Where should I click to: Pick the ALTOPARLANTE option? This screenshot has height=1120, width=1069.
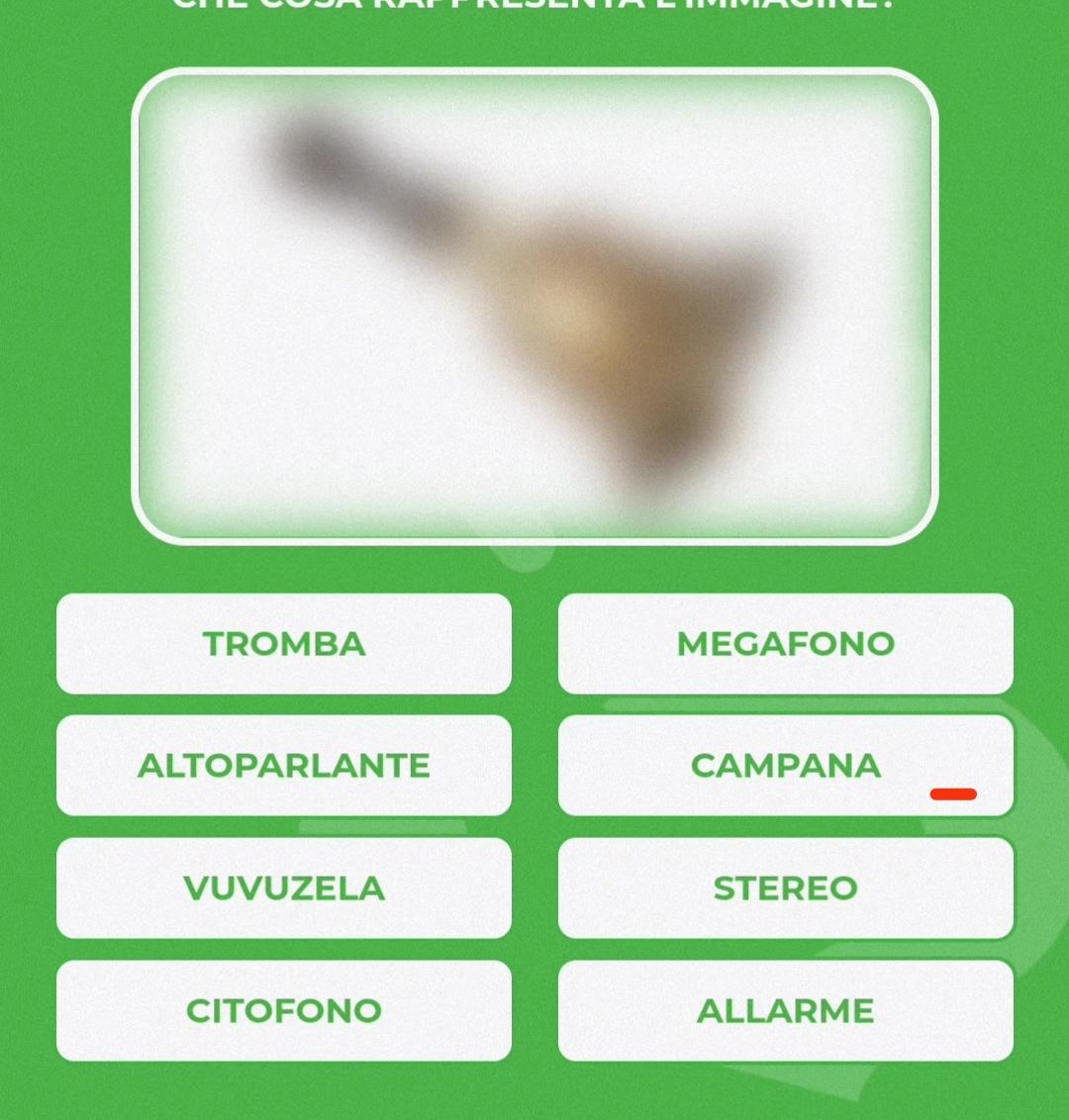(284, 766)
